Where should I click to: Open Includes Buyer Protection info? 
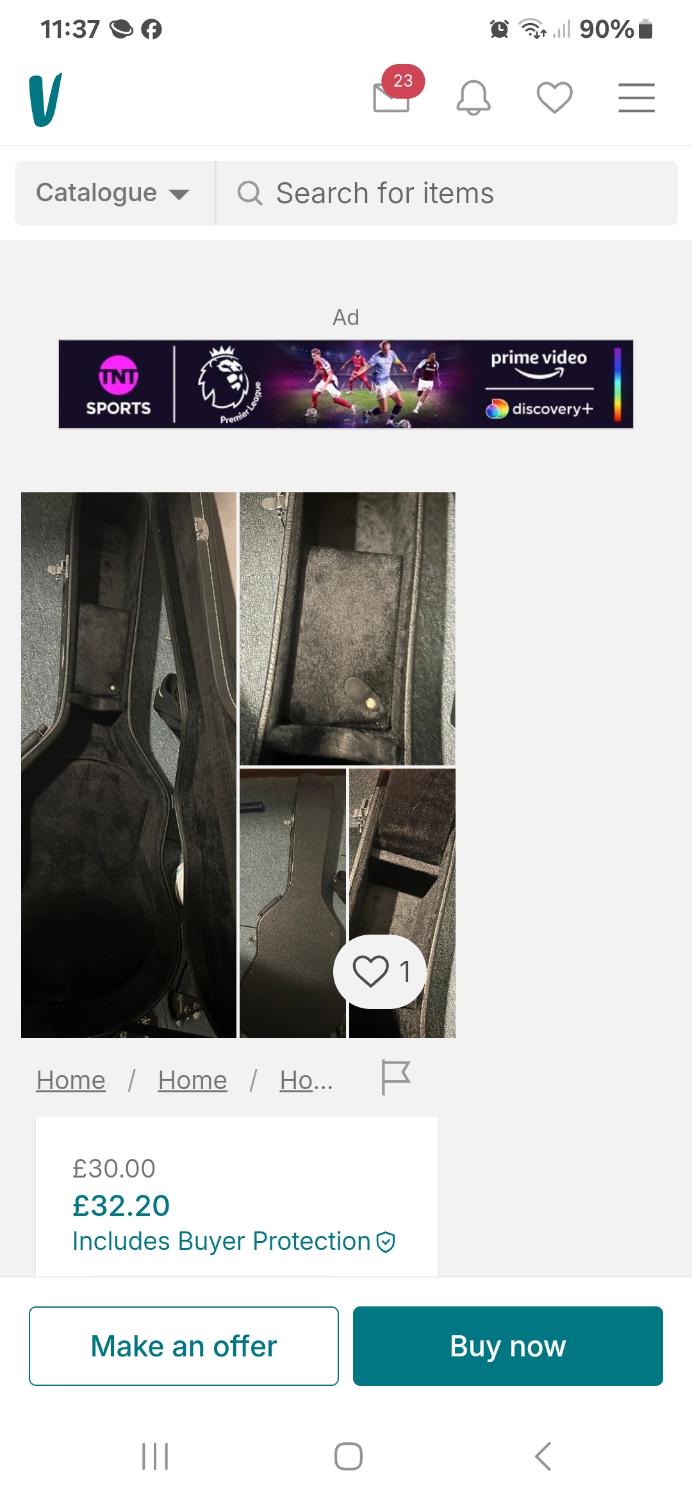pos(233,1241)
